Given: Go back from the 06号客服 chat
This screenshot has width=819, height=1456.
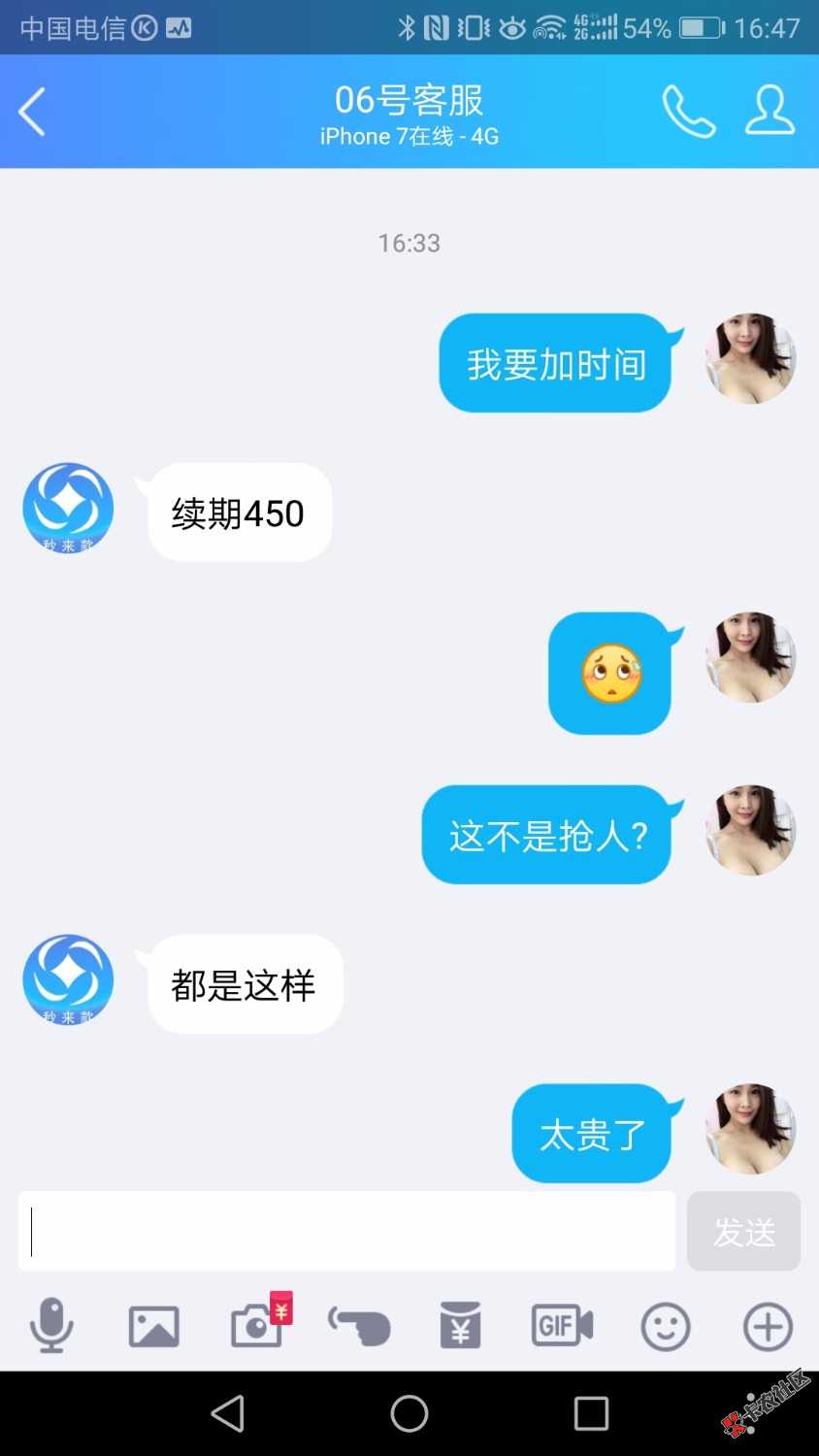Looking at the screenshot, I should [32, 112].
